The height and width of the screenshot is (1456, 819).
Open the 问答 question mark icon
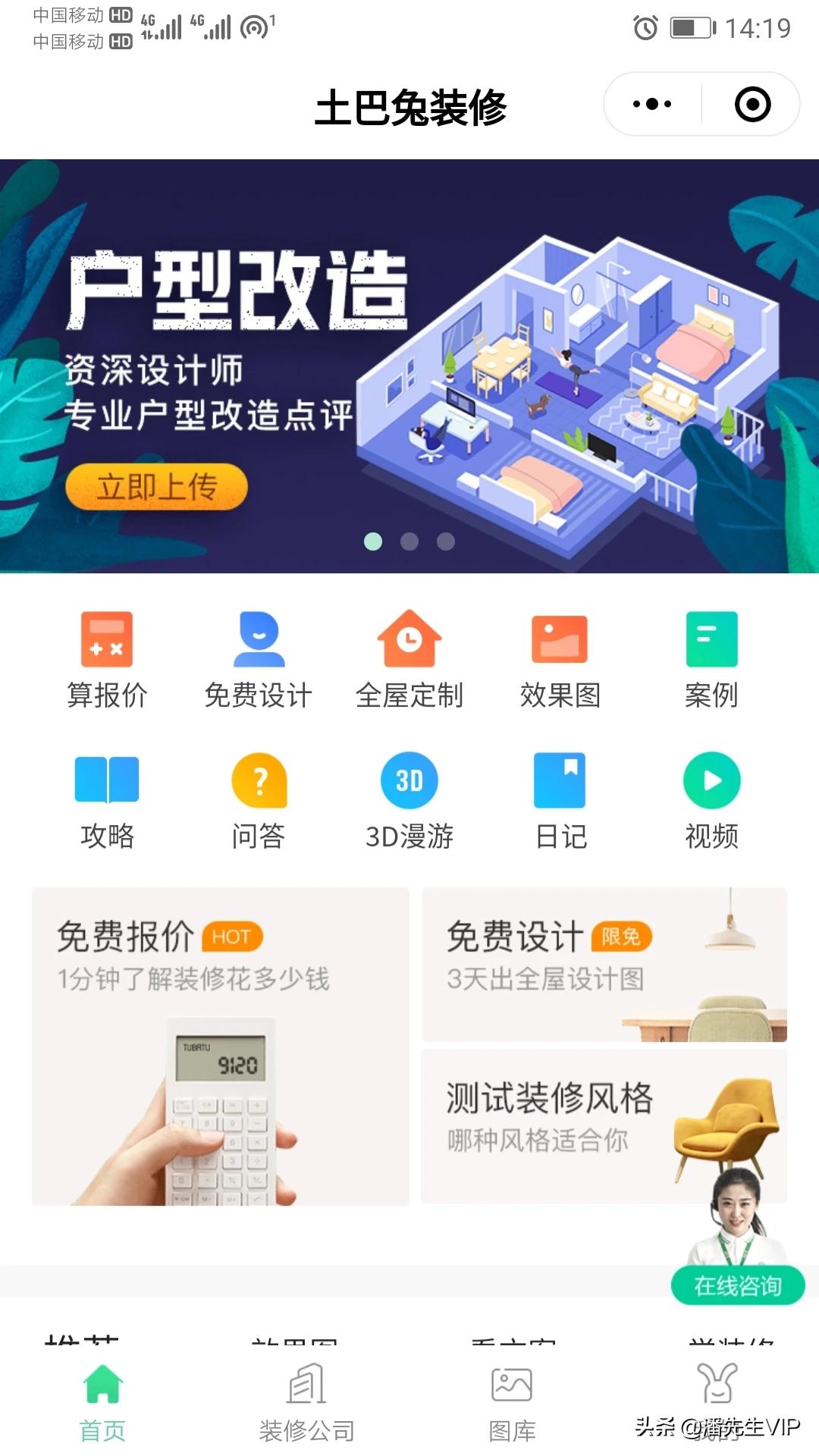click(x=258, y=780)
